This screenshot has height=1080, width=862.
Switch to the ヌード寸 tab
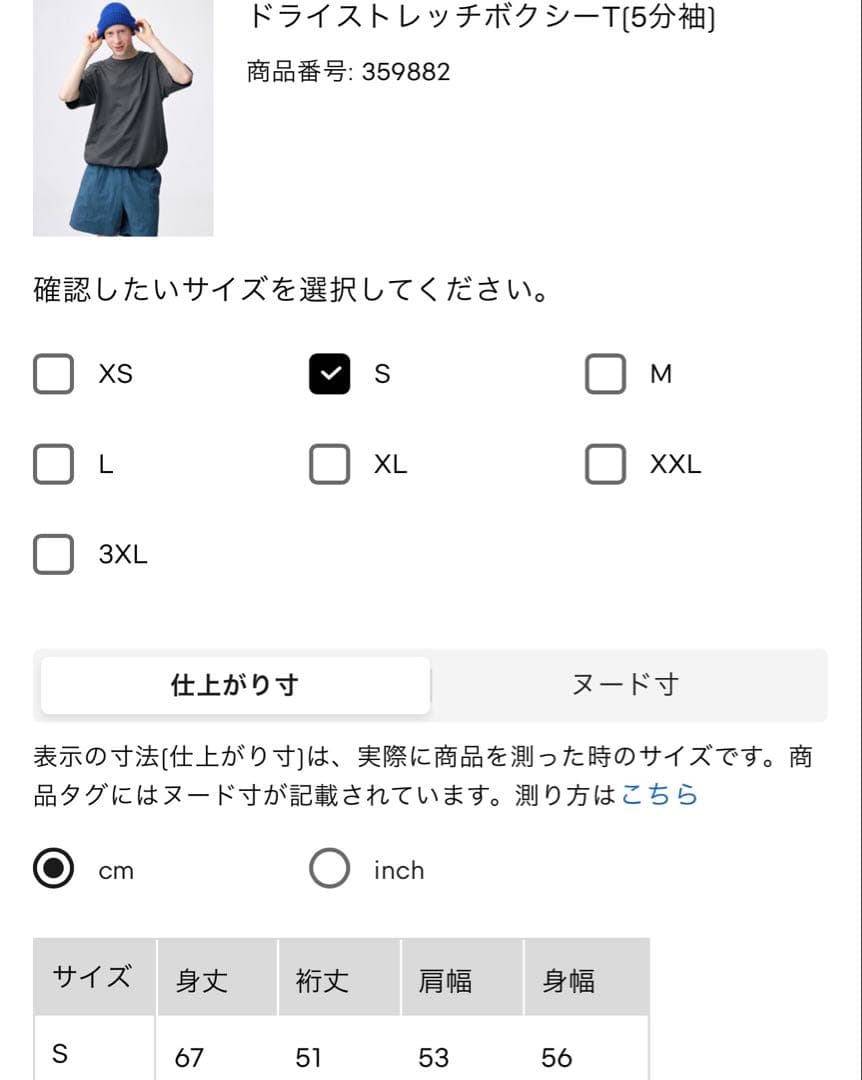[626, 685]
